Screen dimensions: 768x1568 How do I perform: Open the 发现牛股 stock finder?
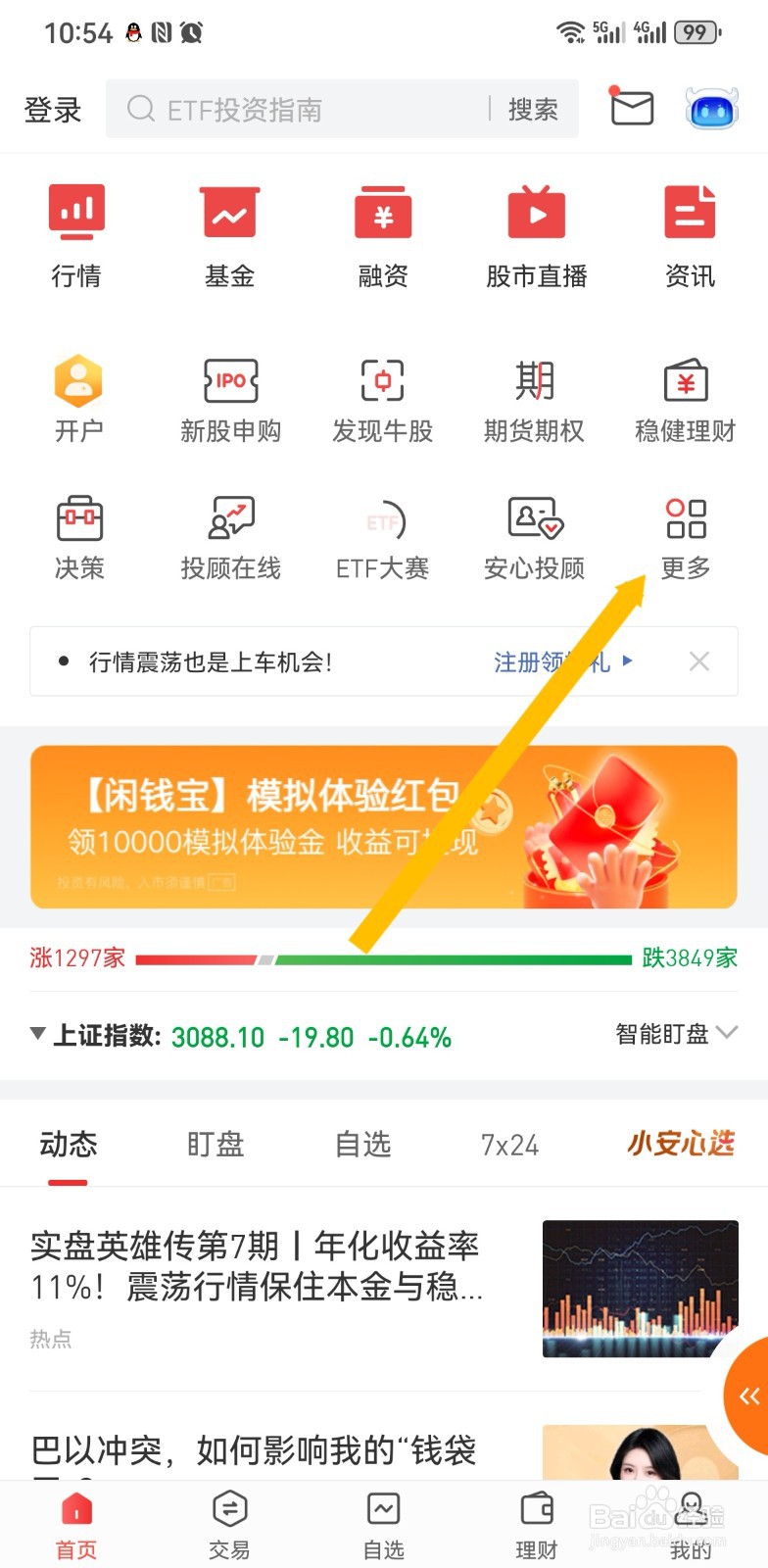[x=382, y=397]
